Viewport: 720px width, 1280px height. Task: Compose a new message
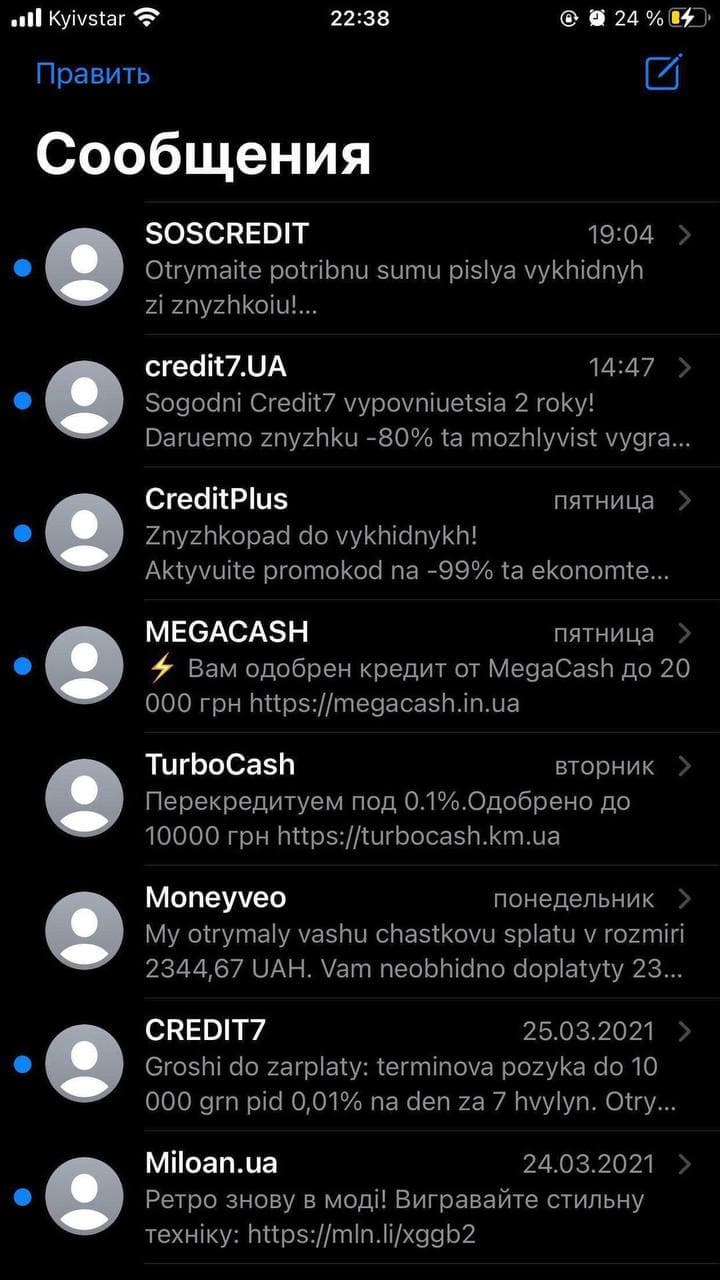pyautogui.click(x=663, y=73)
